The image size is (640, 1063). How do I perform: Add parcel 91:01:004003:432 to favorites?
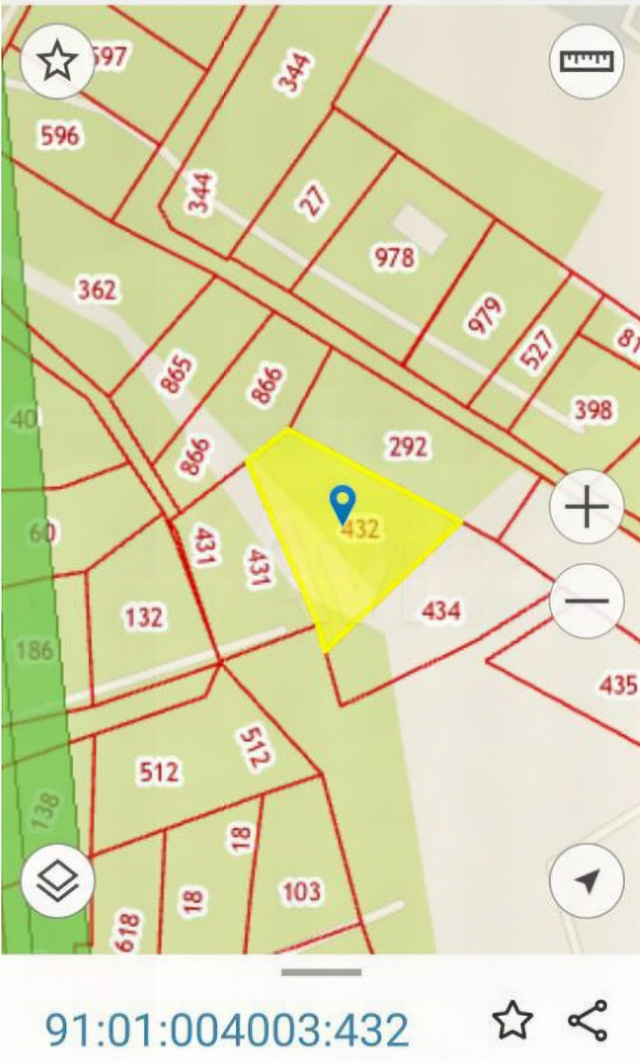(512, 1020)
